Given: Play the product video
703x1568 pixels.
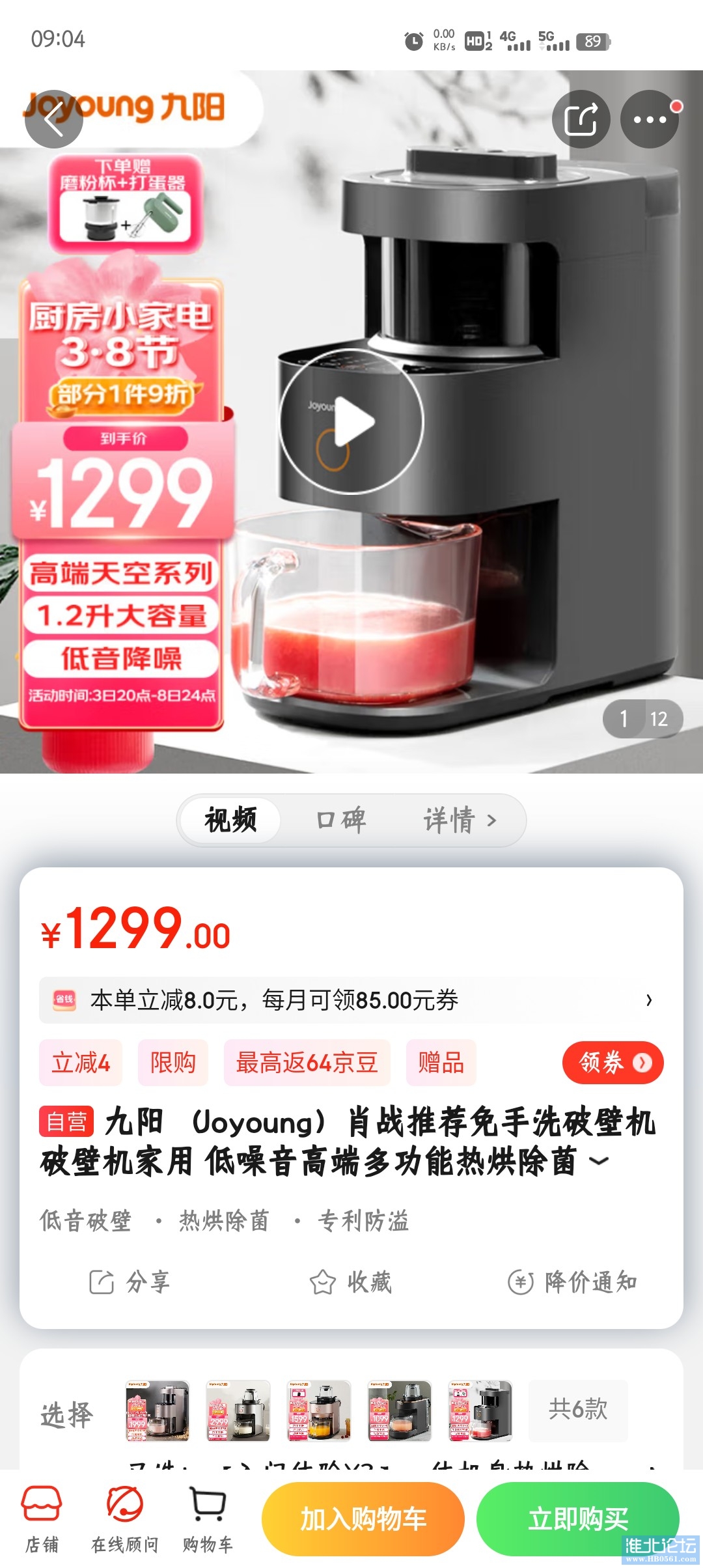Looking at the screenshot, I should coord(351,421).
